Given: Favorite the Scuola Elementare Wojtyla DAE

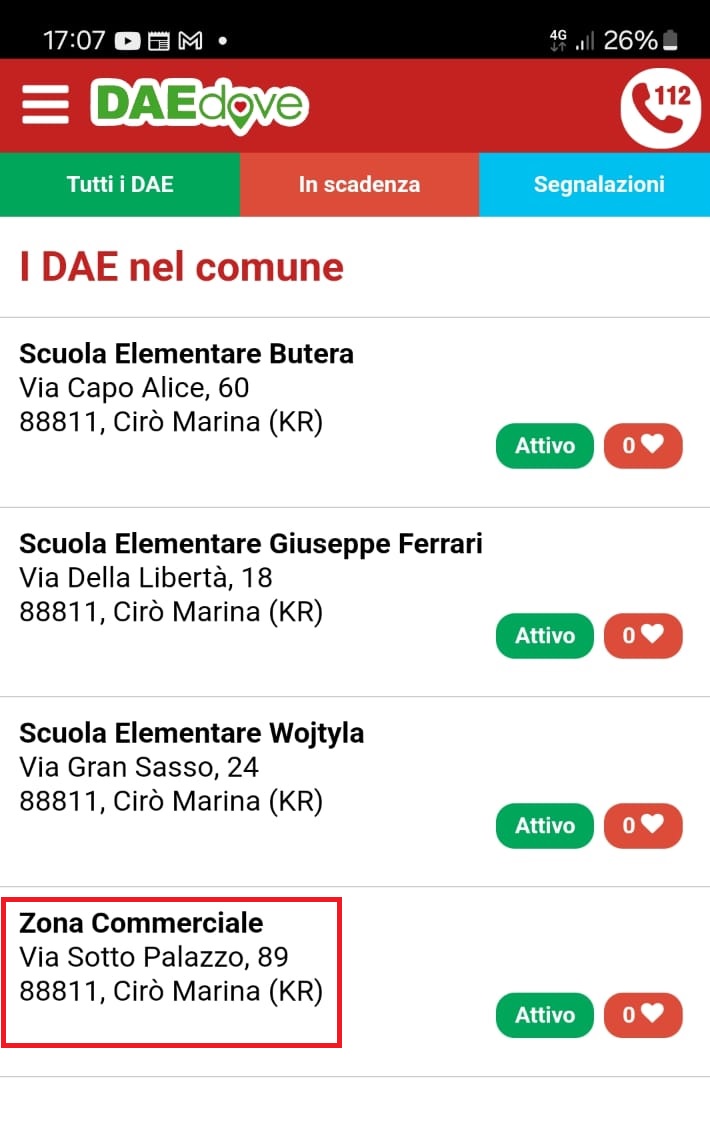Looking at the screenshot, I should (x=643, y=826).
